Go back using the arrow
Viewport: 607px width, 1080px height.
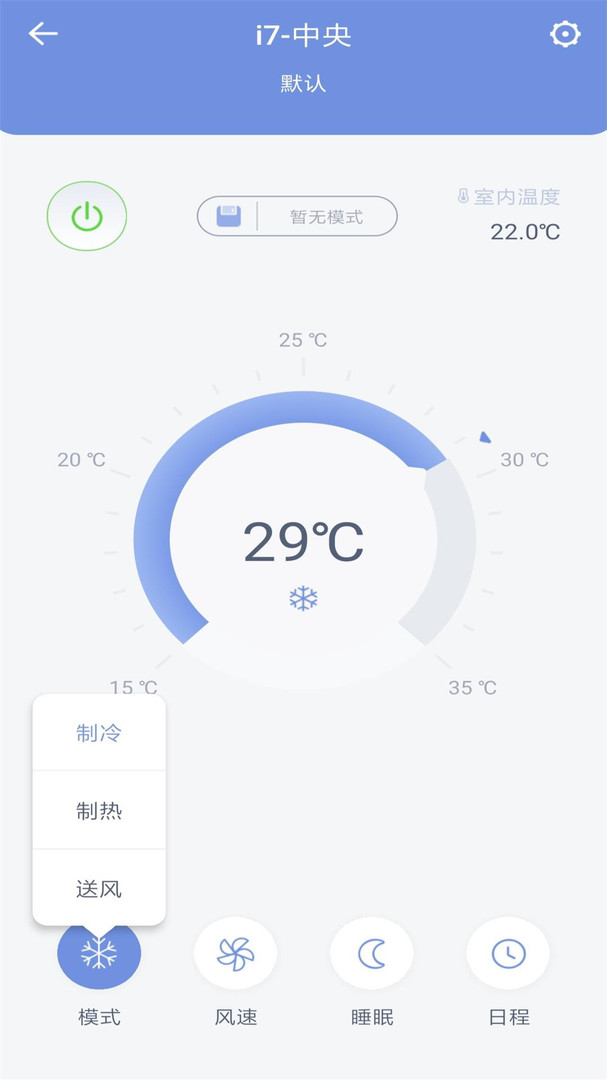tap(43, 34)
